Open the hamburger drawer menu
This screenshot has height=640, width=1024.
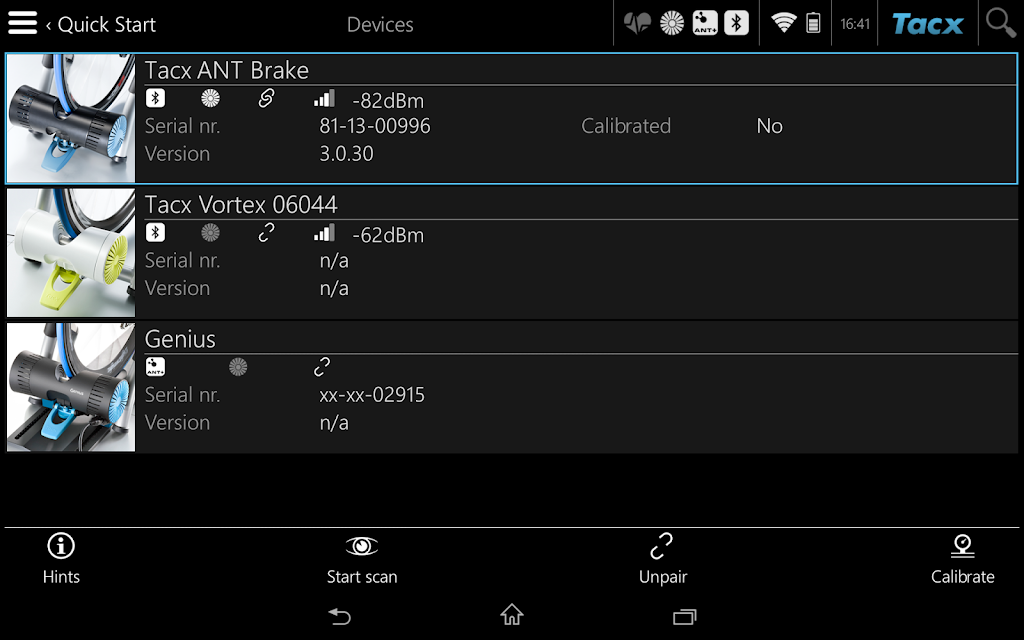pyautogui.click(x=22, y=23)
